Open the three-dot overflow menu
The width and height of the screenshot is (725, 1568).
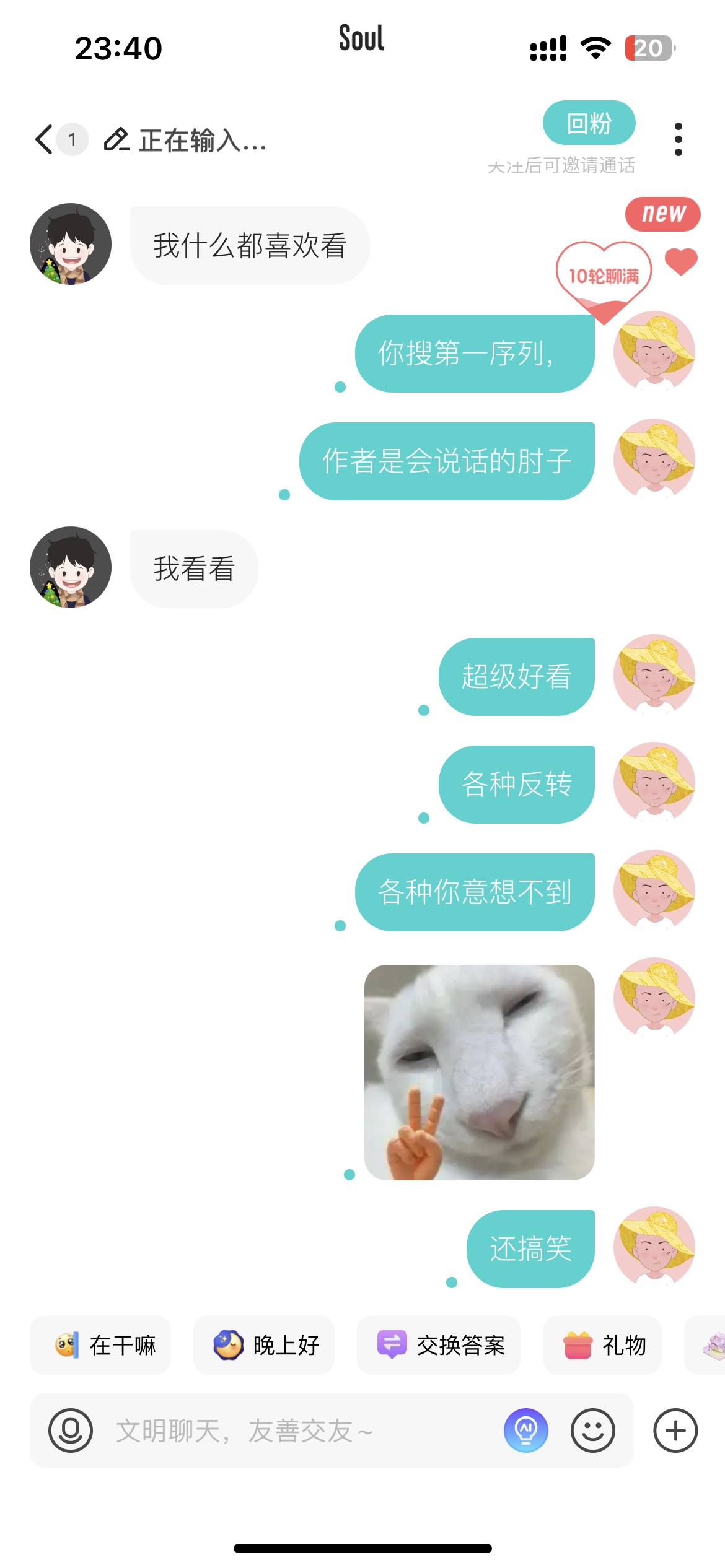click(679, 139)
